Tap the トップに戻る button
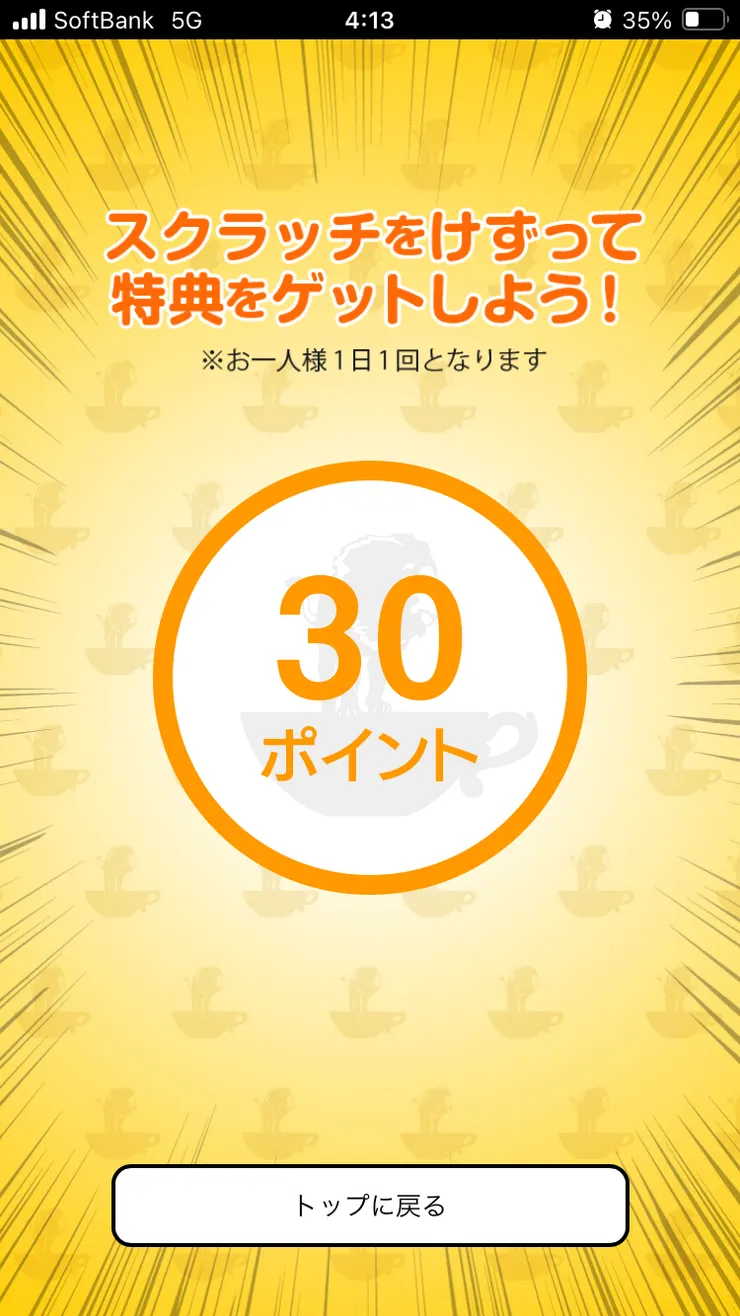Viewport: 740px width, 1316px height. pos(370,1207)
